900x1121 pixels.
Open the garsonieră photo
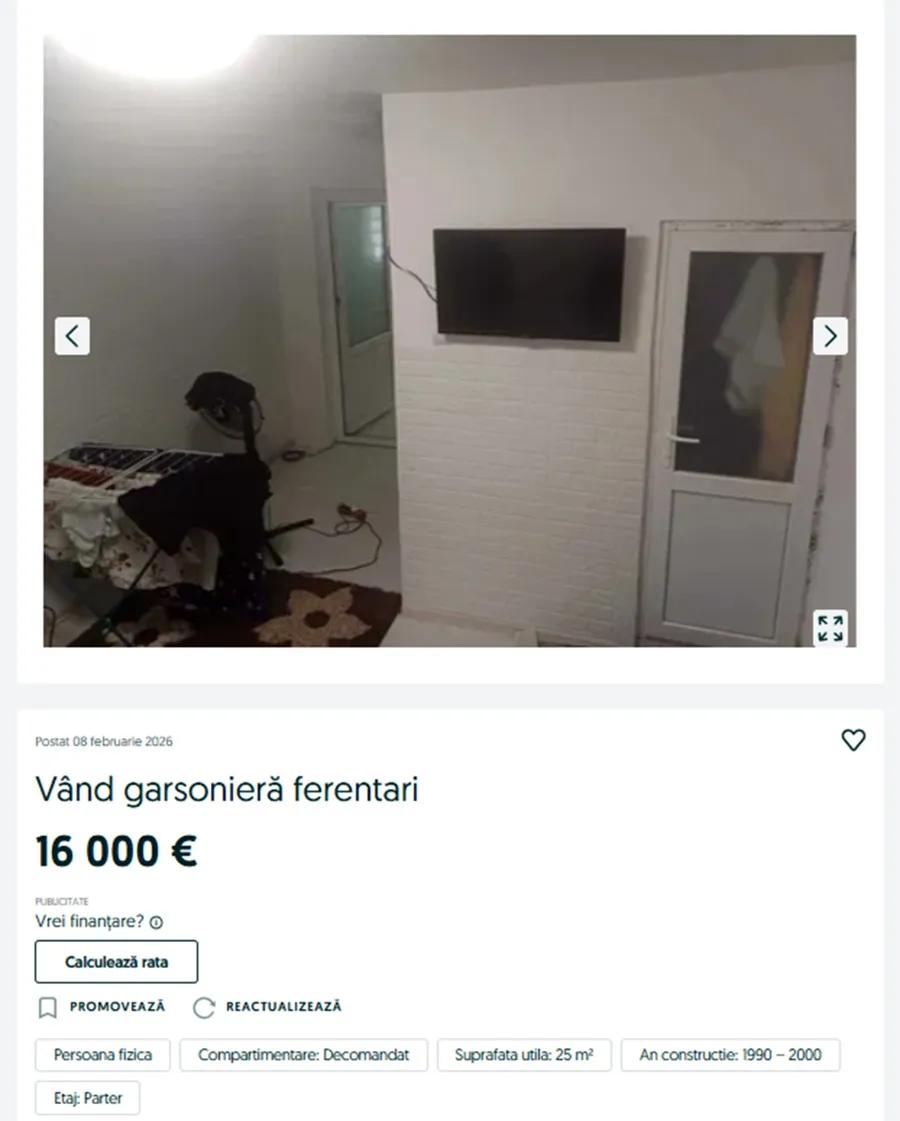[x=449, y=340]
